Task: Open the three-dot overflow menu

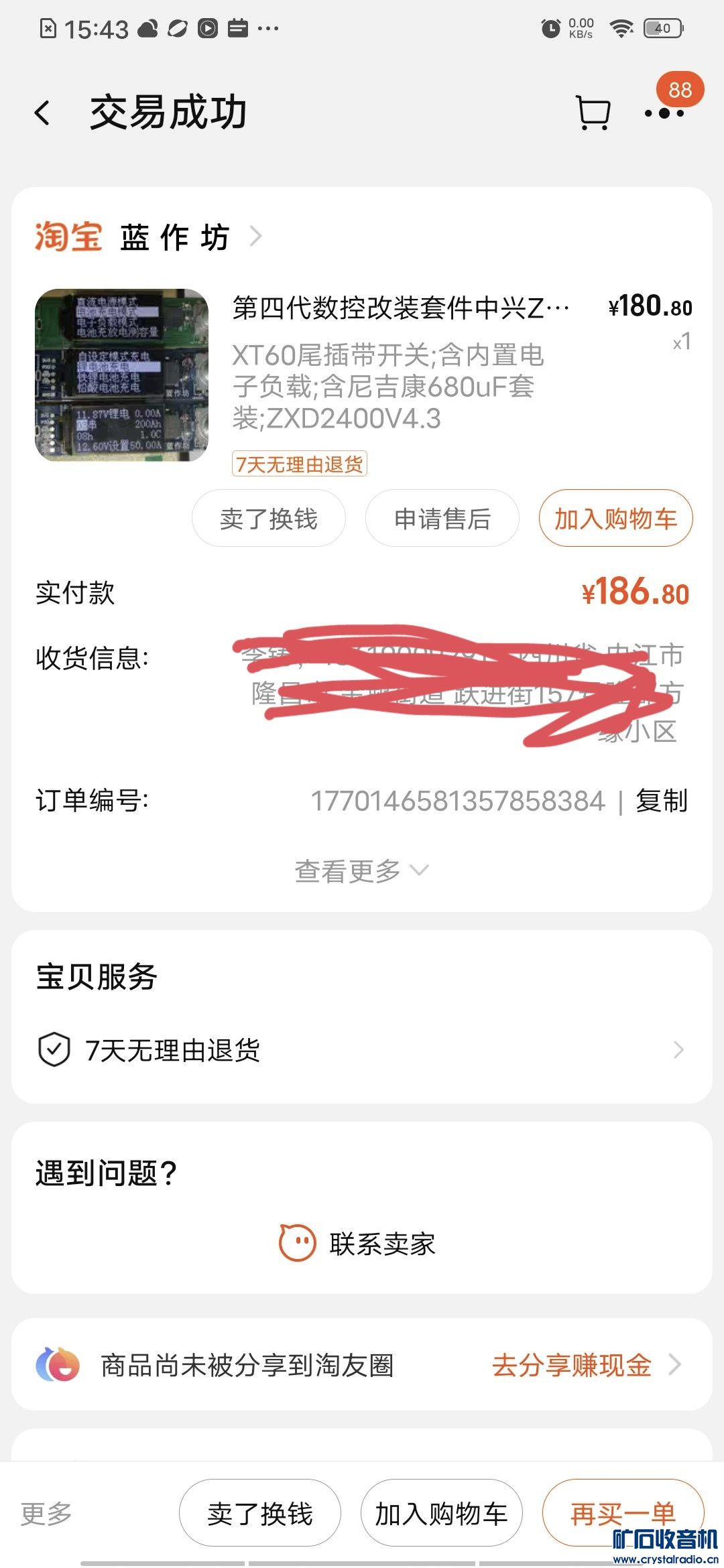Action: pos(664,113)
